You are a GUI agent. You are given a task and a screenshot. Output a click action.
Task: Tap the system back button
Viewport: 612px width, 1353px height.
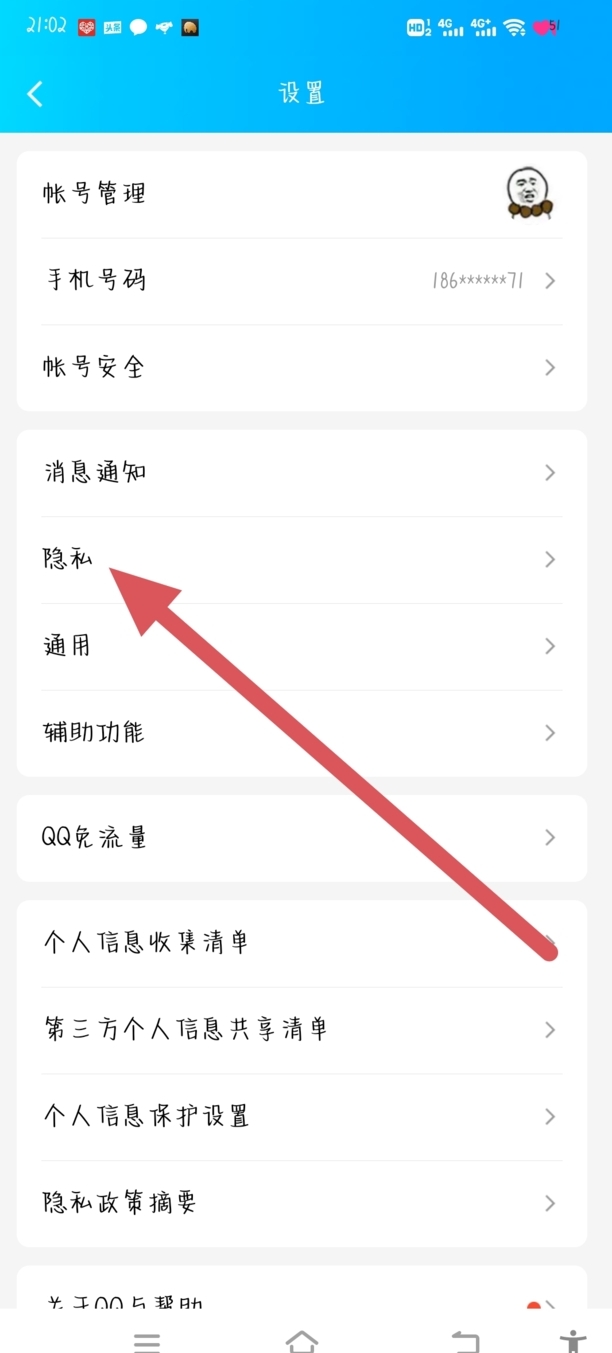(465, 1340)
